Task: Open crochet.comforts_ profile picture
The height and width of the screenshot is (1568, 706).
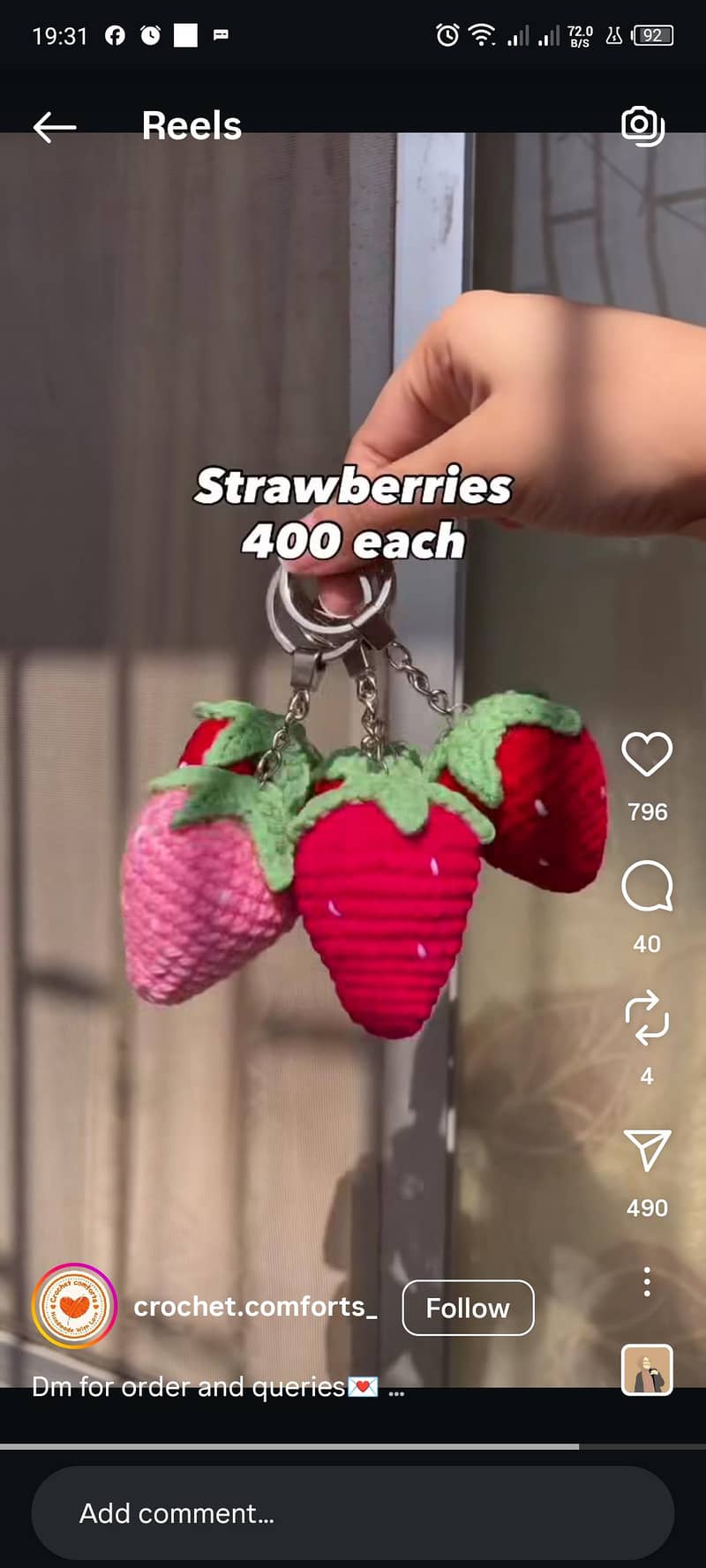Action: 74,1306
